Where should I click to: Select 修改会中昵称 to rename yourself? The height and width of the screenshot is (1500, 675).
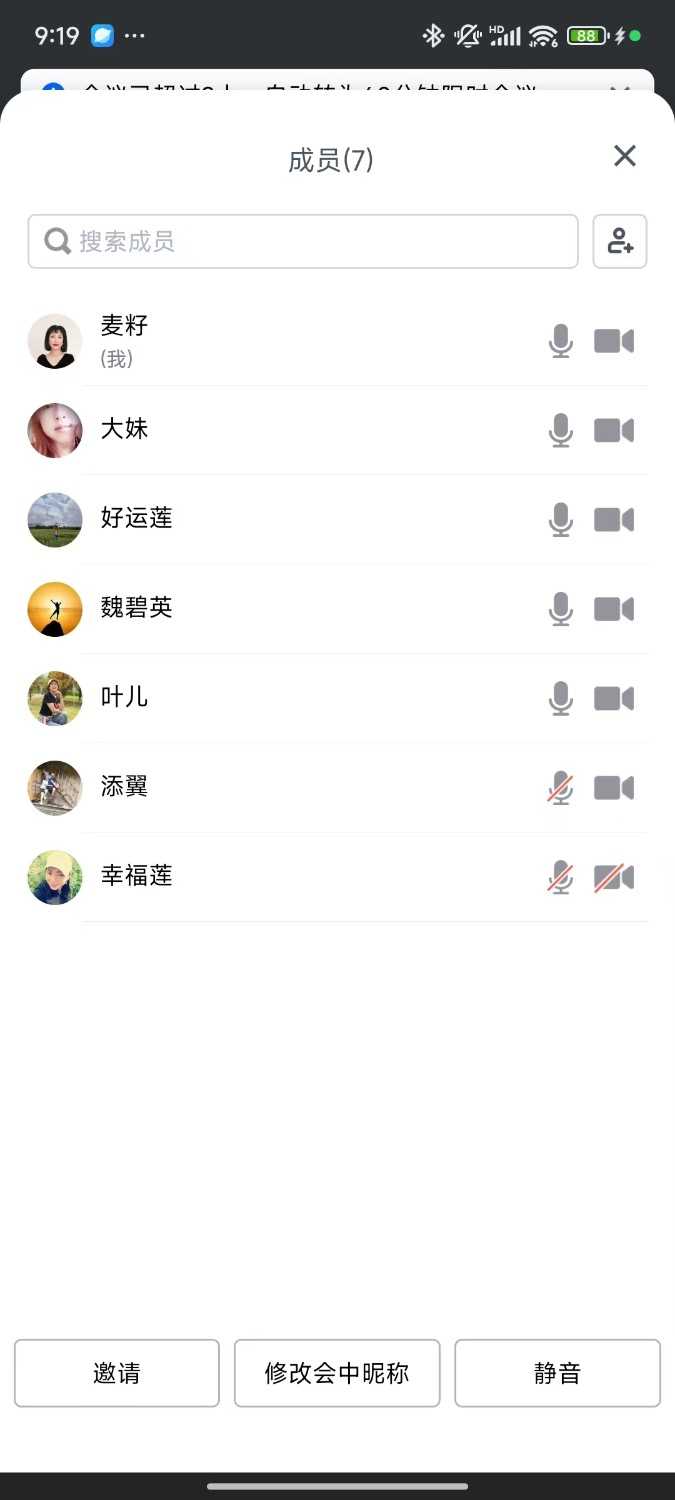[x=337, y=1373]
